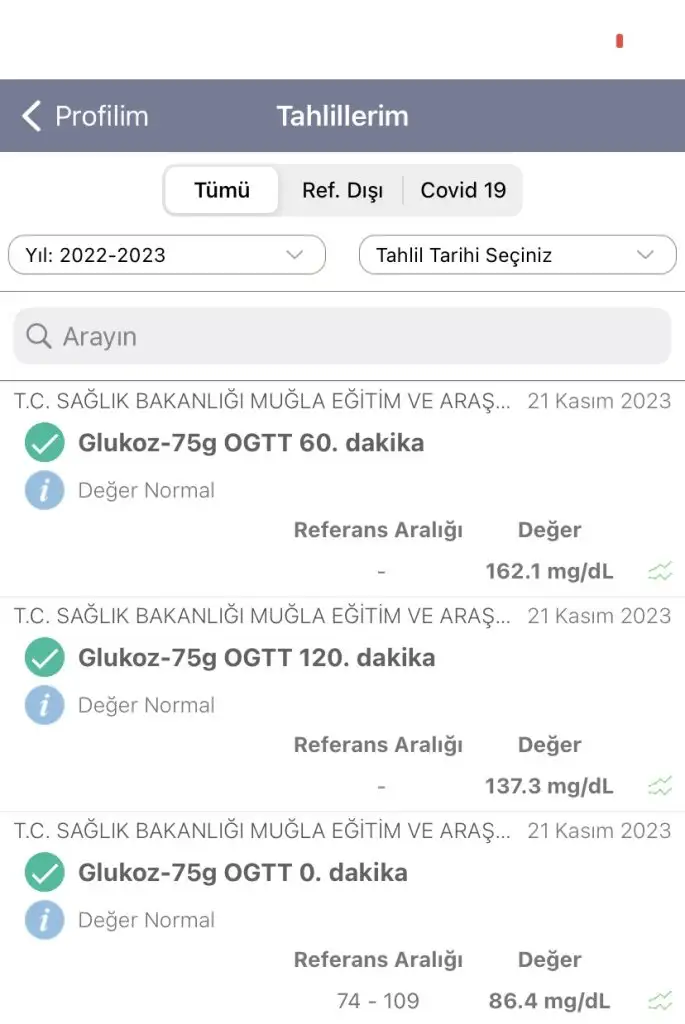Show info for OGTT 120. dakika
Viewport: 685px width, 1024px height.
click(x=45, y=705)
